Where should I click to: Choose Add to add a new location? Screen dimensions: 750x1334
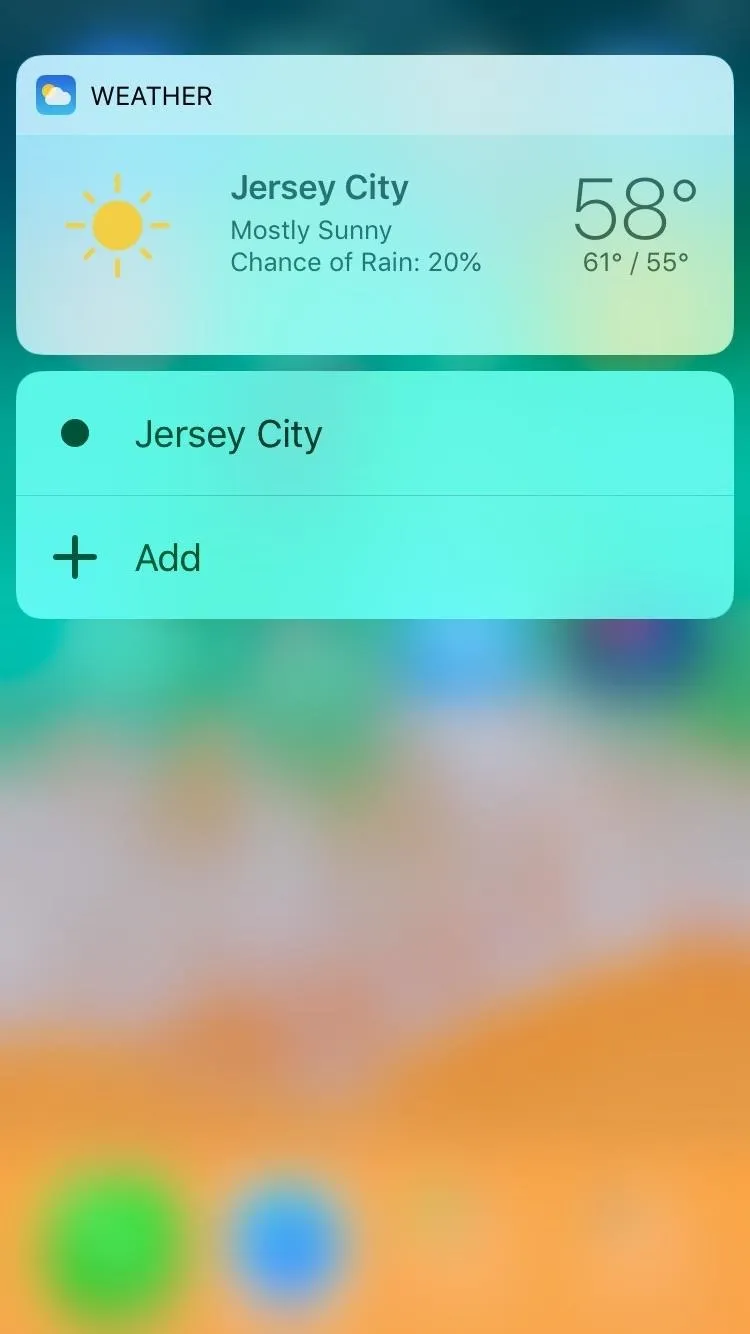(375, 557)
